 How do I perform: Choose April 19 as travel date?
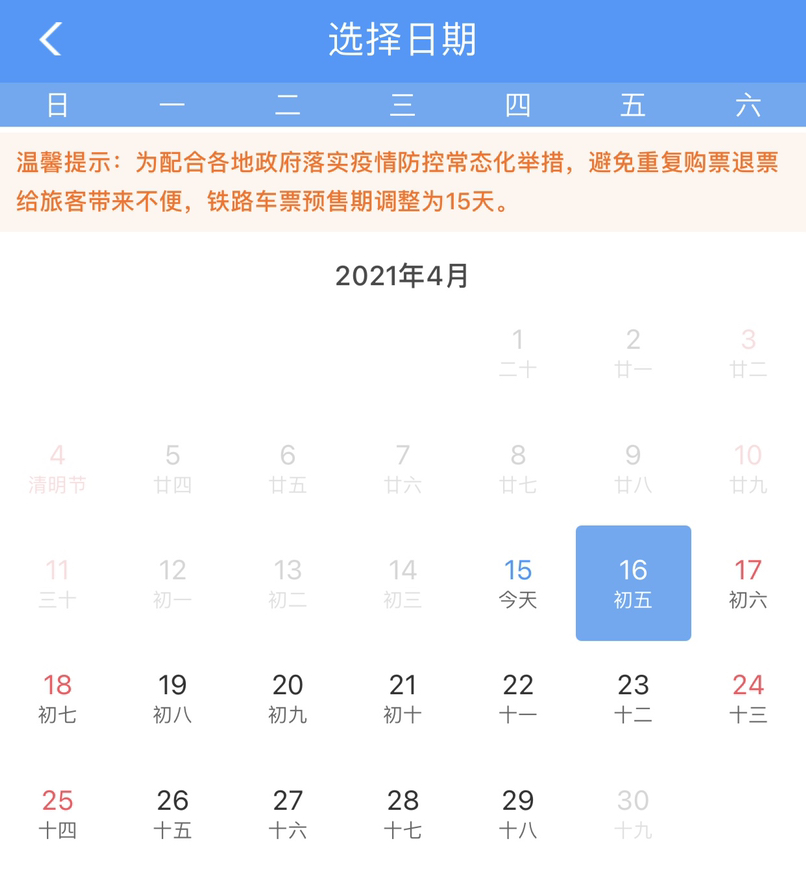pos(173,698)
